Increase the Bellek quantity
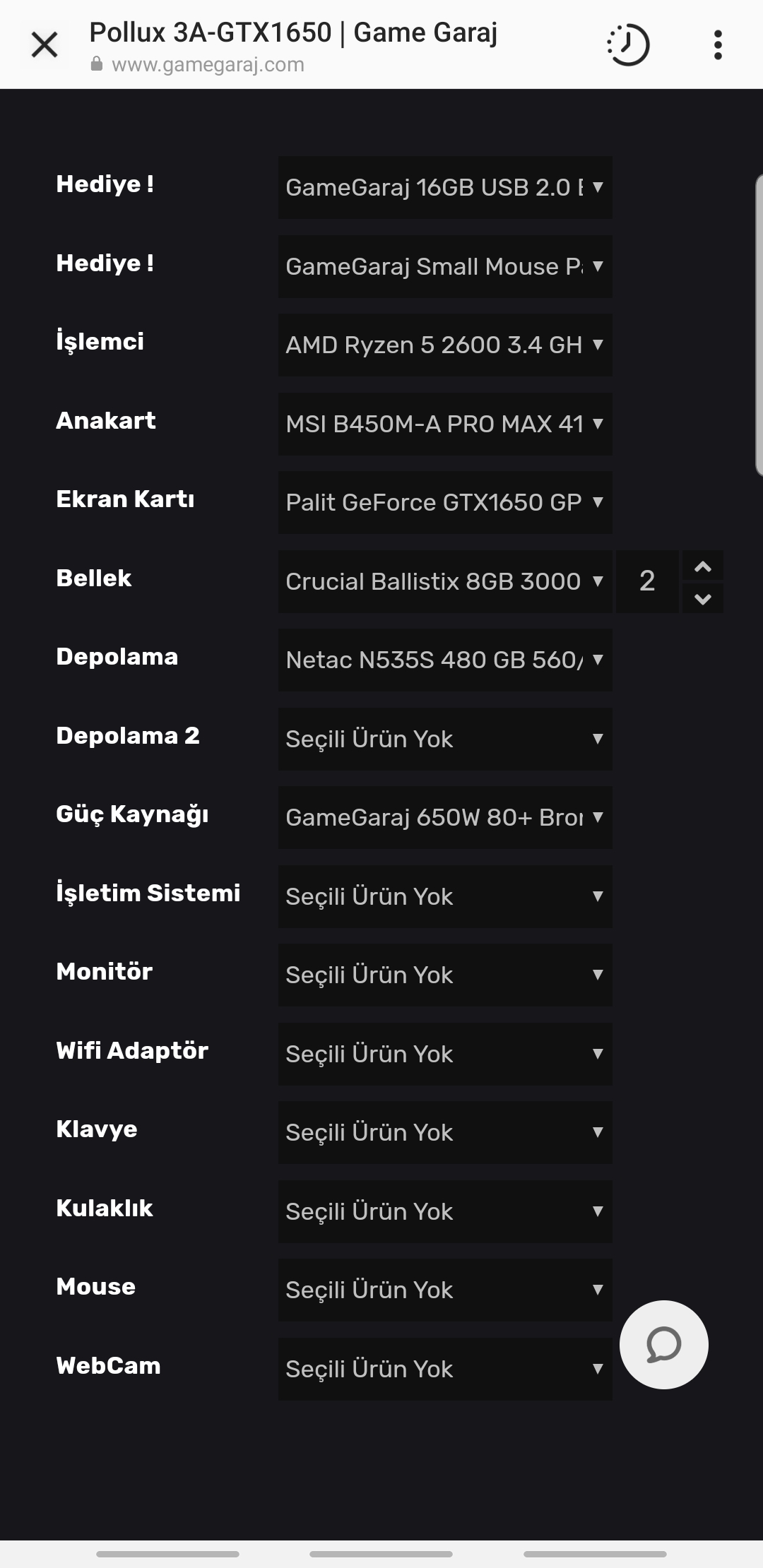Viewport: 763px width, 1568px height. [x=703, y=566]
